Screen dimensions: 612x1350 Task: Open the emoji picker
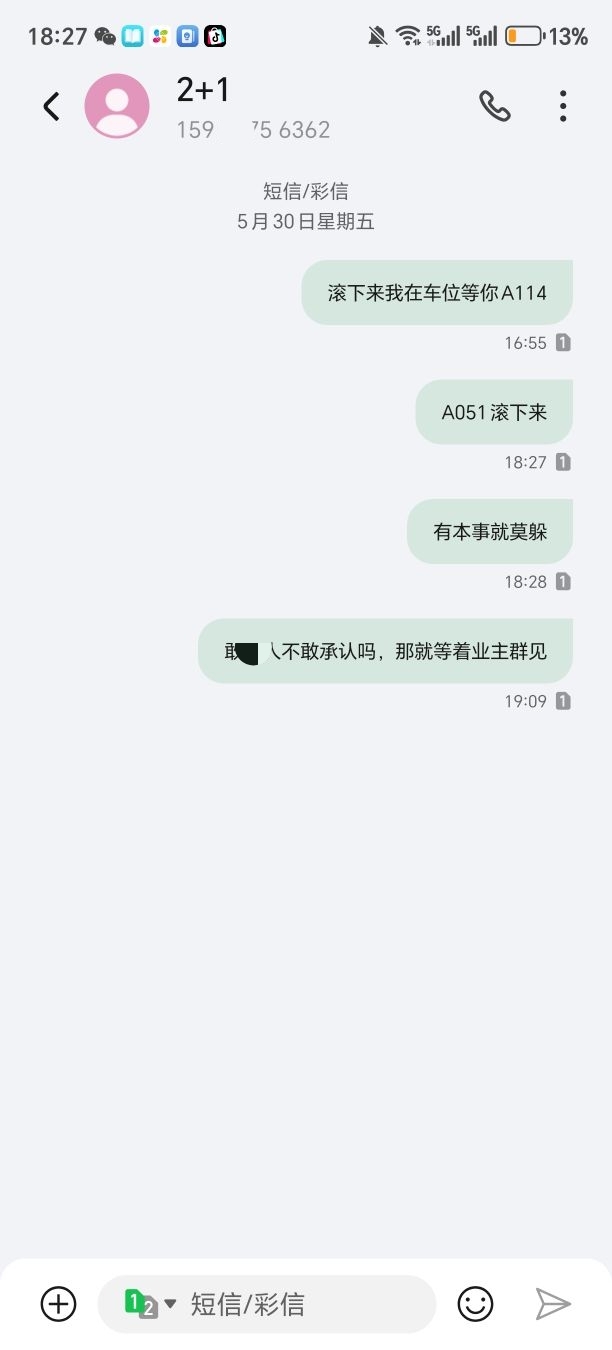pos(476,1304)
